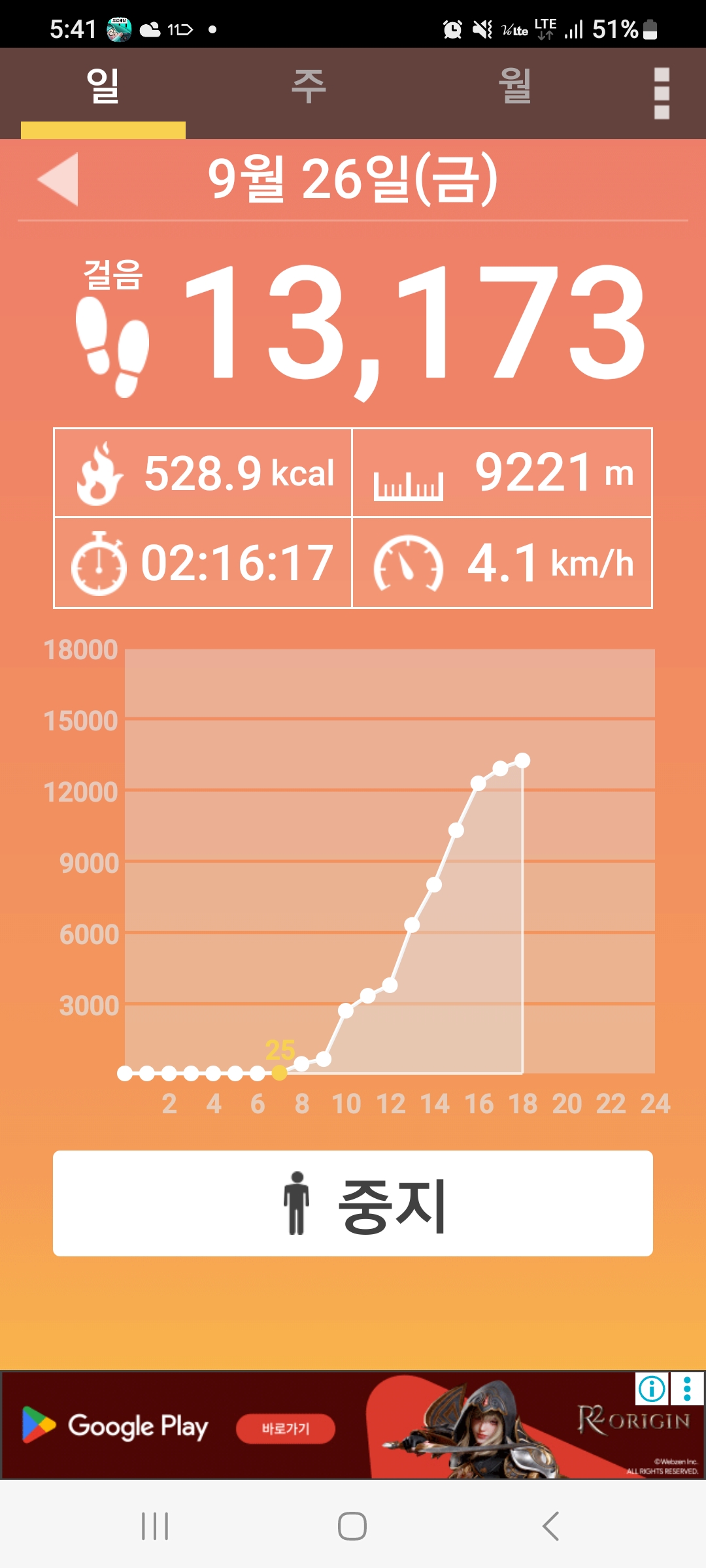Go to the previous day
The height and width of the screenshot is (1568, 706).
coord(59,179)
